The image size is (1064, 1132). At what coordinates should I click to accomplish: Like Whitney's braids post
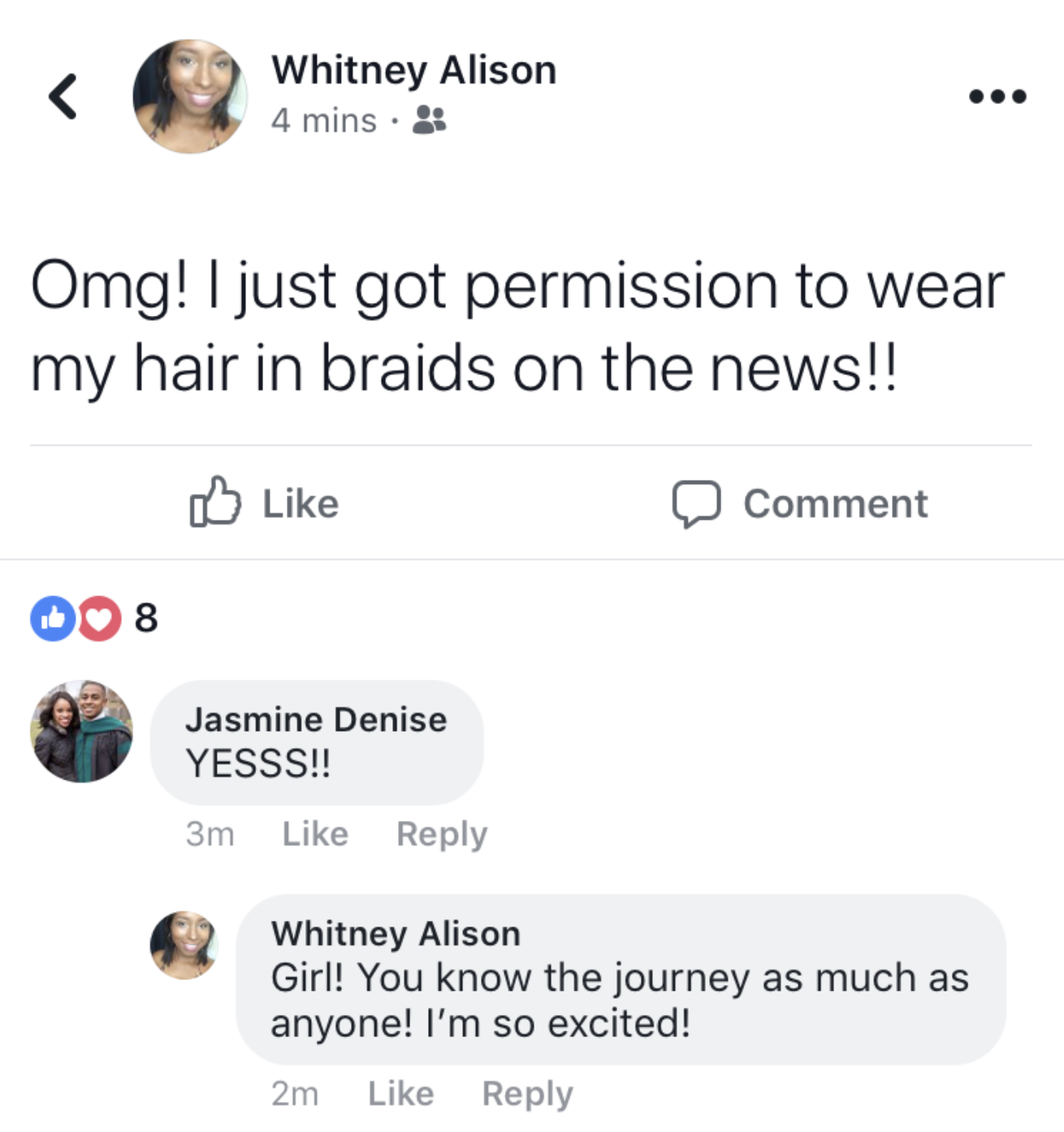click(x=264, y=503)
